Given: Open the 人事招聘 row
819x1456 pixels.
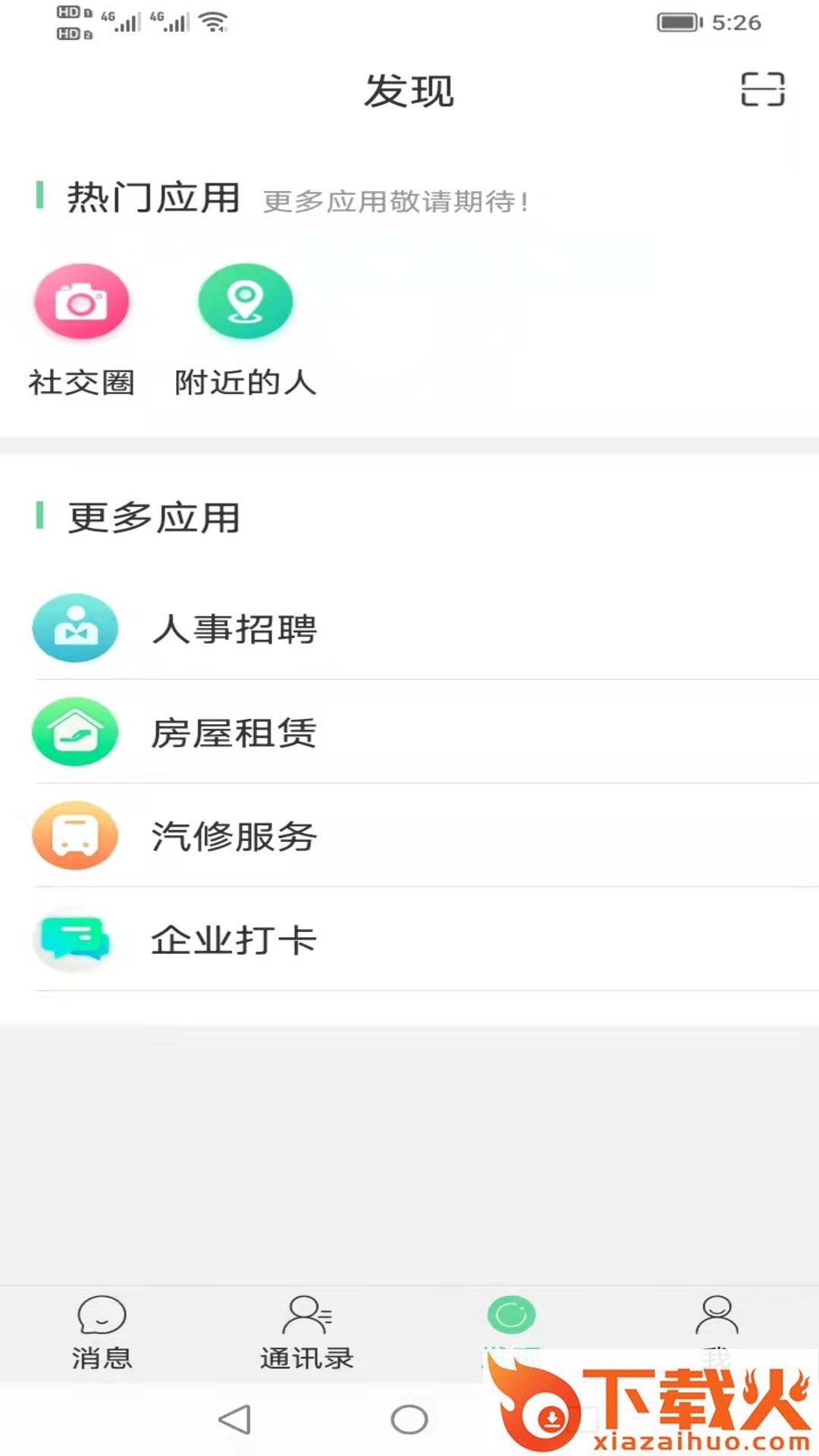Looking at the screenshot, I should (x=235, y=629).
